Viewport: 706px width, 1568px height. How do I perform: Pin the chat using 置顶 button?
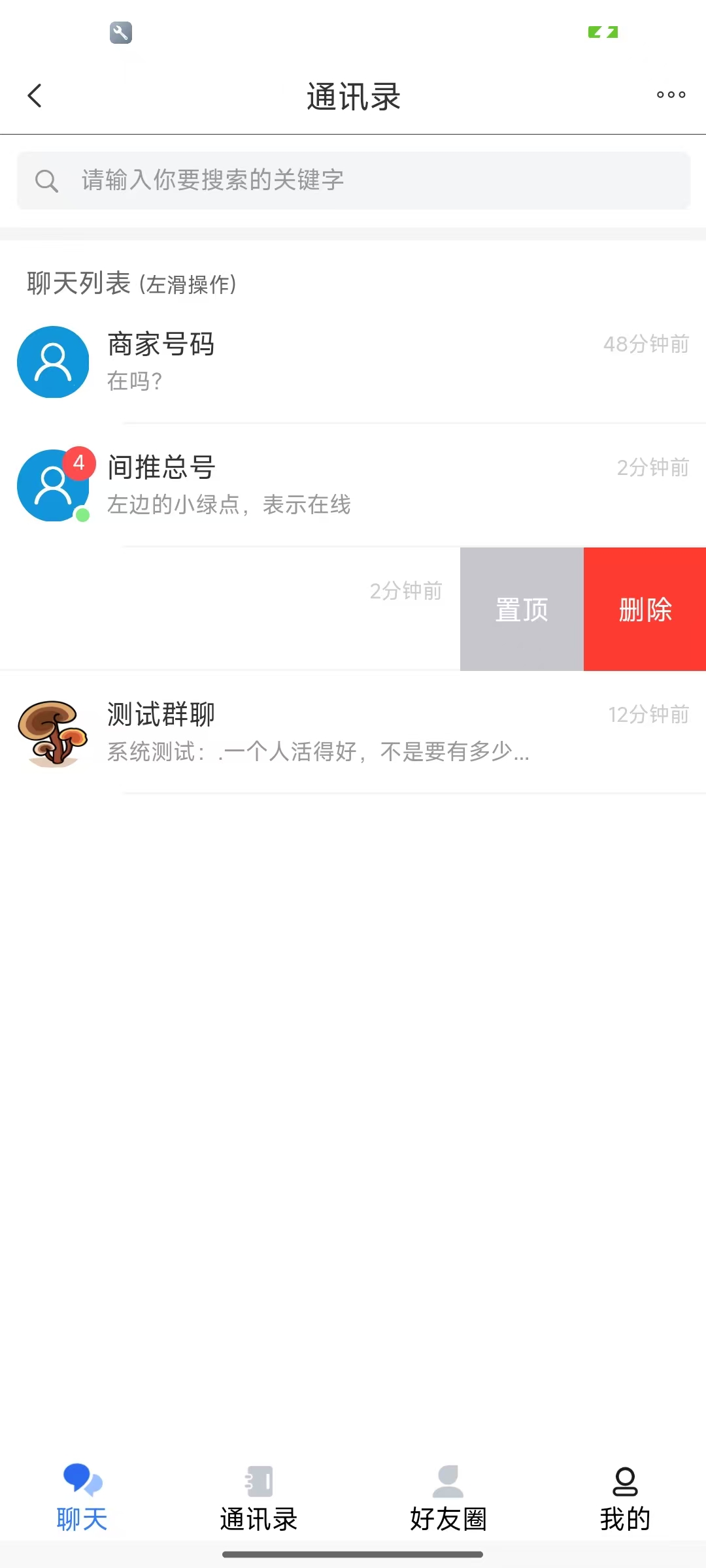click(x=521, y=609)
